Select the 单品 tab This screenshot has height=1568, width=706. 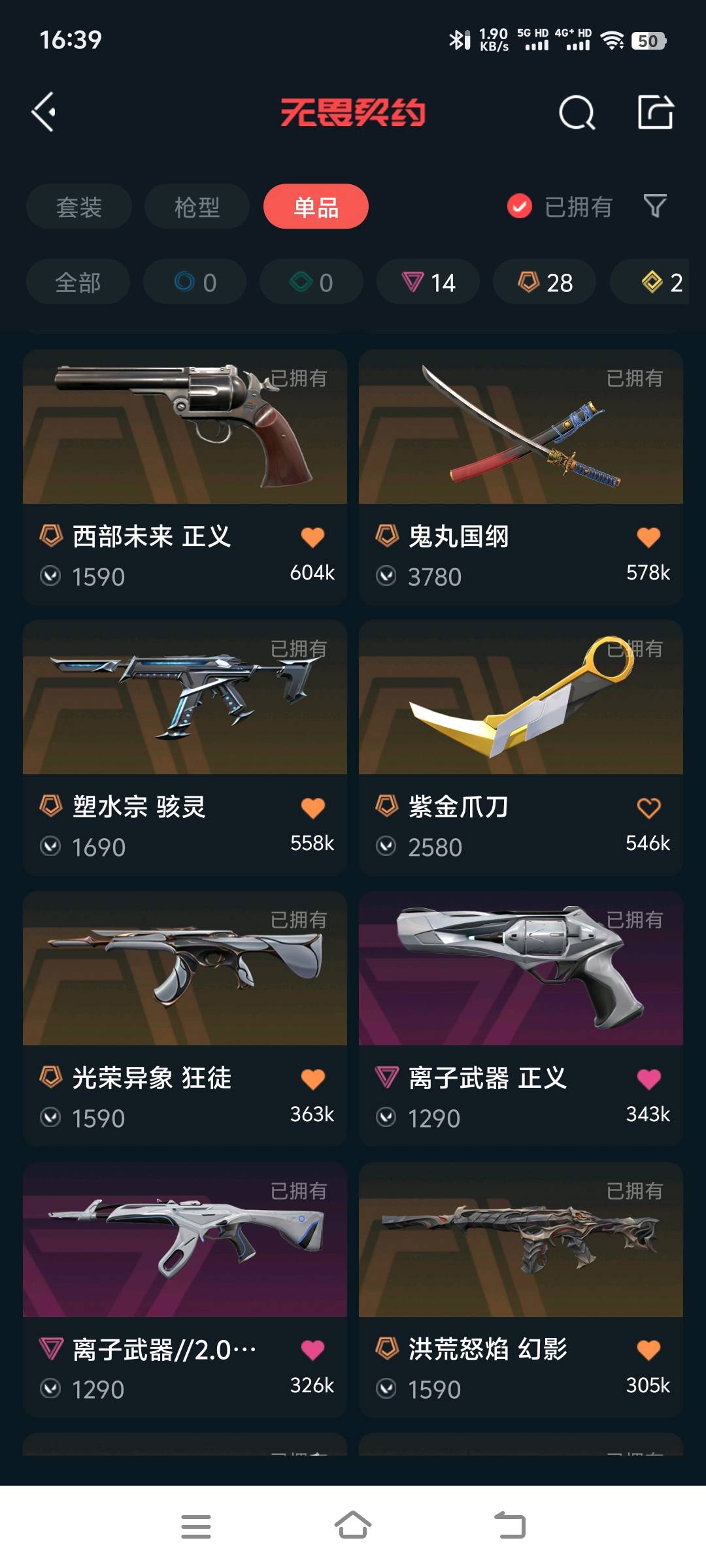[316, 207]
